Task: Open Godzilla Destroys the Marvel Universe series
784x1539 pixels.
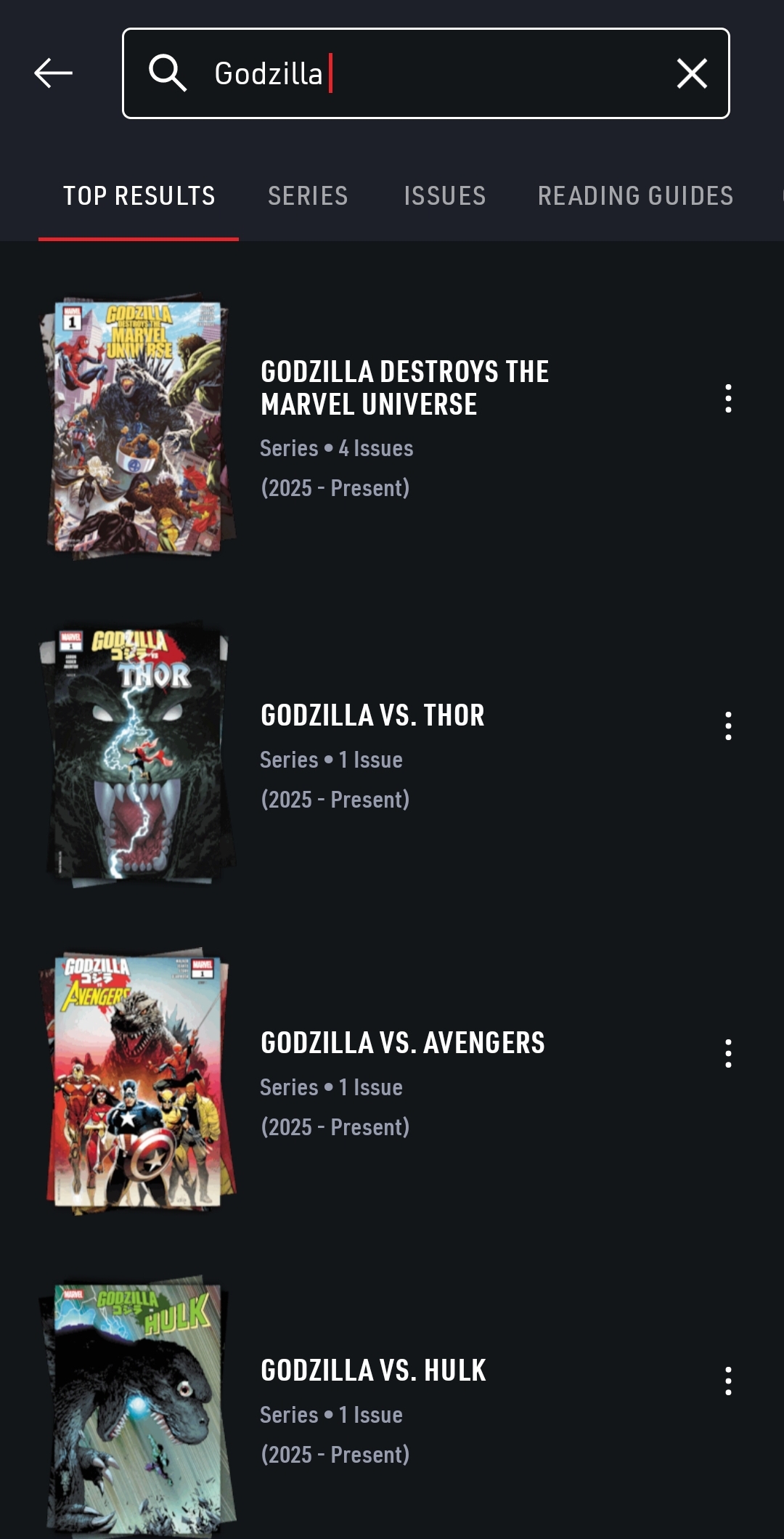Action: (404, 389)
